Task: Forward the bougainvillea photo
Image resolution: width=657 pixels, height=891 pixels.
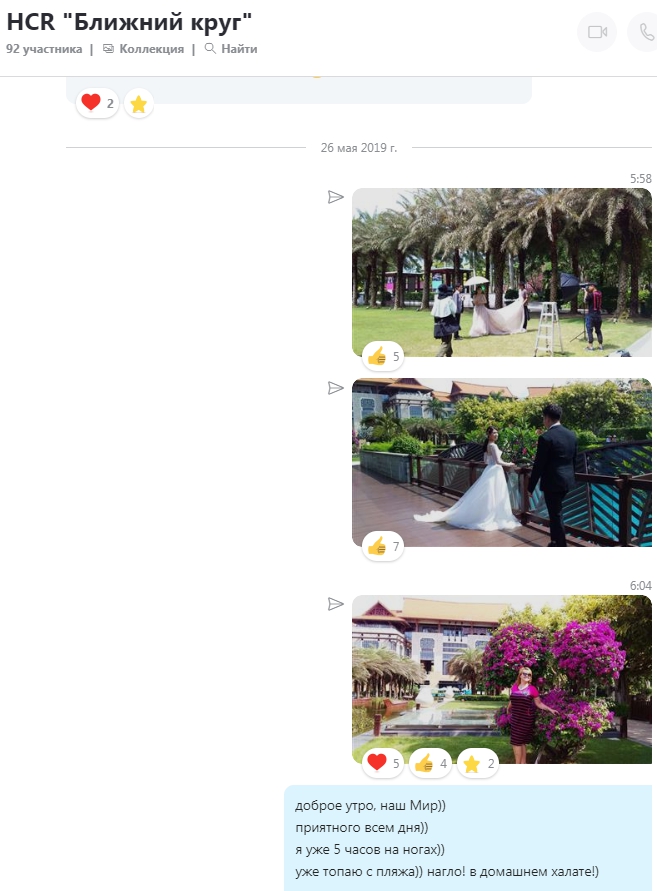Action: pos(336,604)
